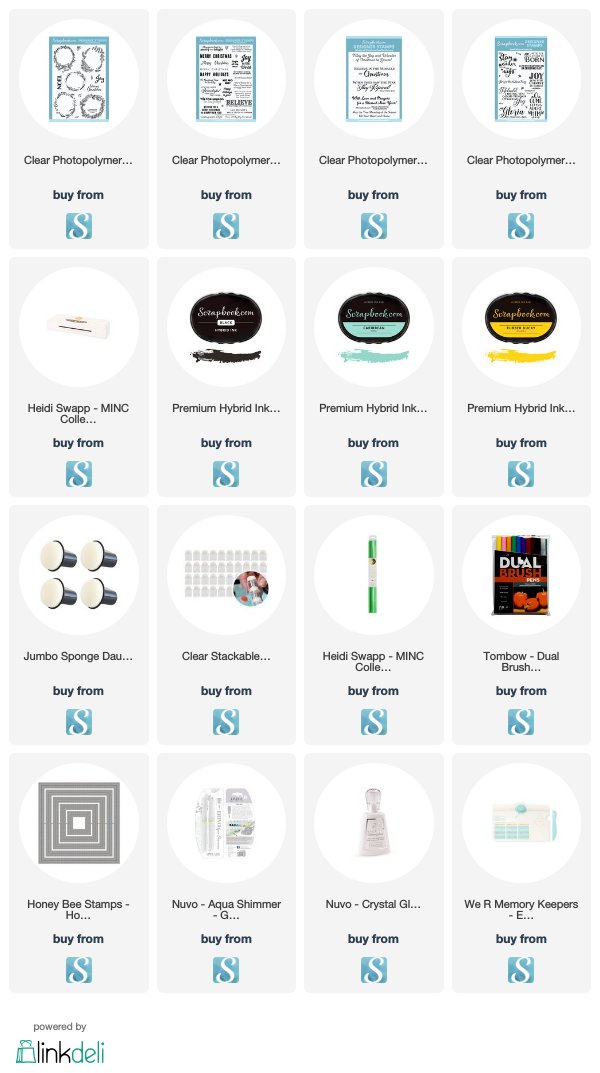Open the Honey Bee Stamps dies card
The width and height of the screenshot is (600, 1073).
(x=79, y=872)
